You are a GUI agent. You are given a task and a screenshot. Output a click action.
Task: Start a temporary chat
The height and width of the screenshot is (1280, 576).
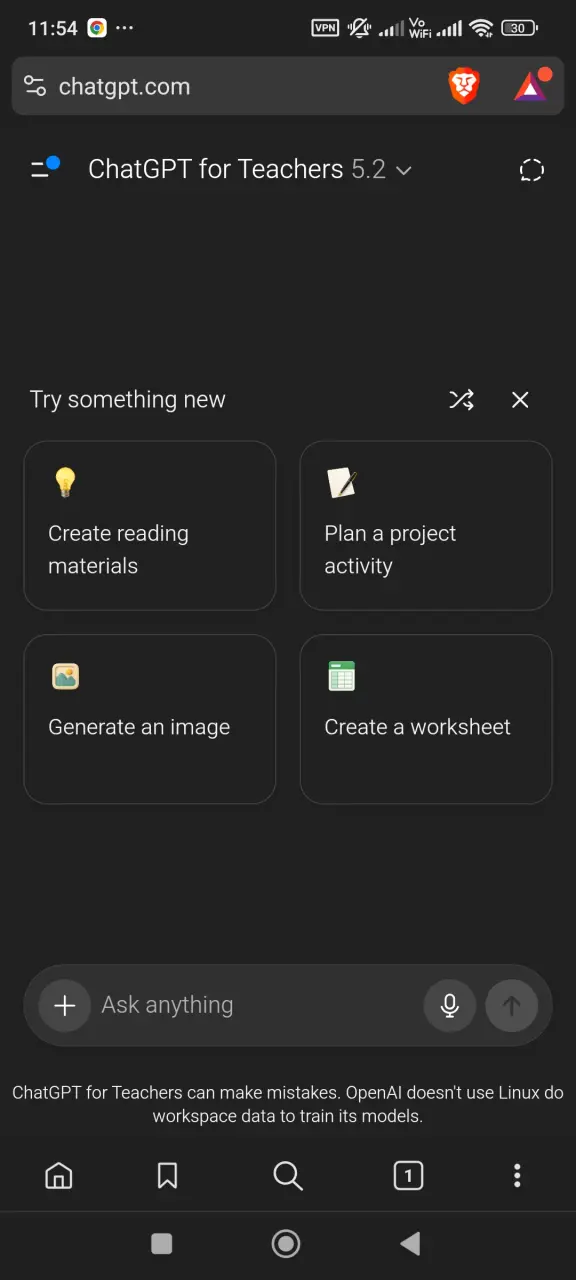[531, 170]
